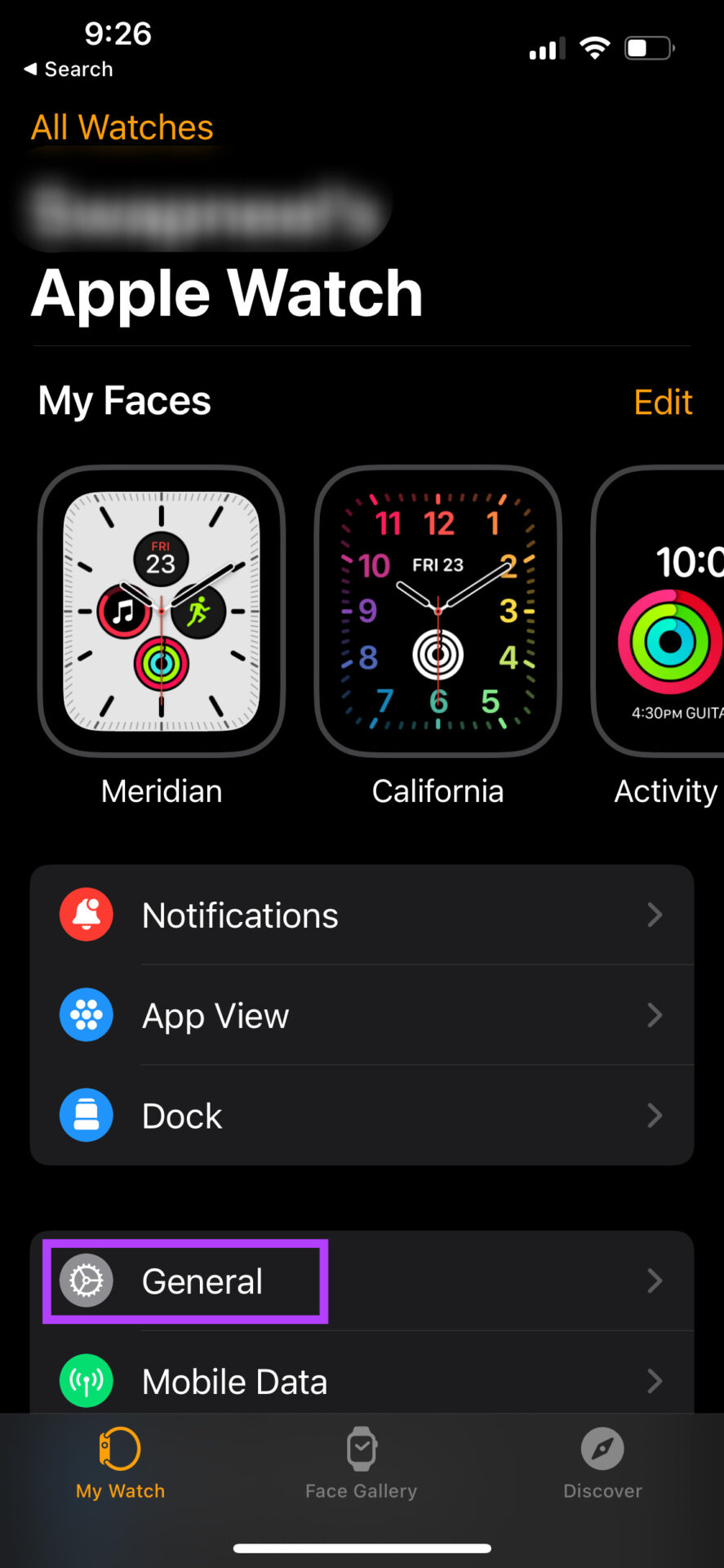Select the Meridian watch face
This screenshot has height=1568, width=724.
162,612
